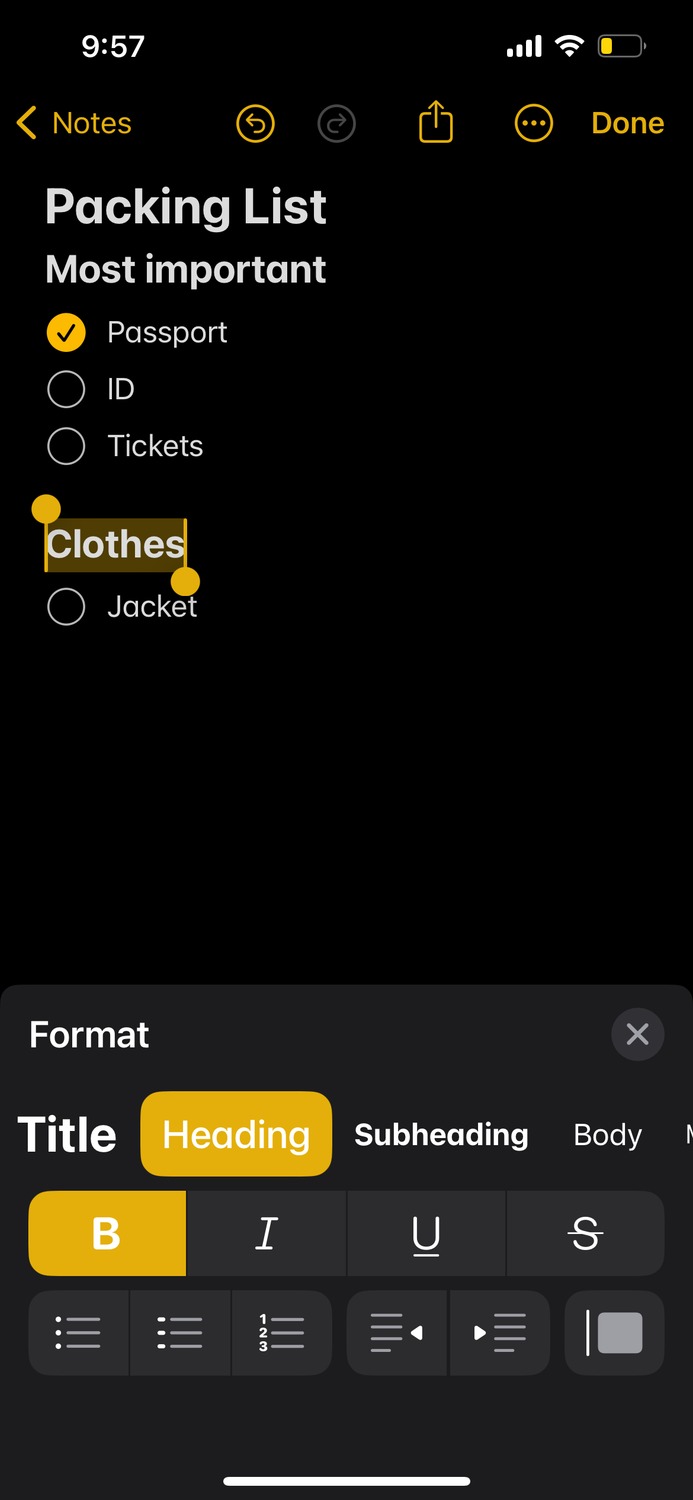
Task: Change style to Body
Action: click(x=607, y=1135)
